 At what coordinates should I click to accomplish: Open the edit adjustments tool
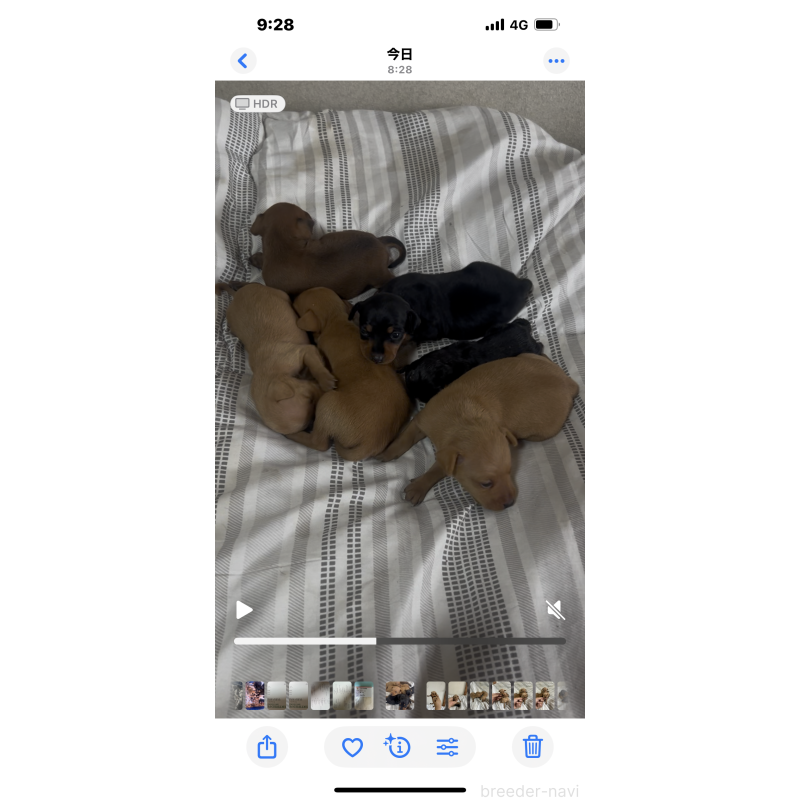[447, 747]
